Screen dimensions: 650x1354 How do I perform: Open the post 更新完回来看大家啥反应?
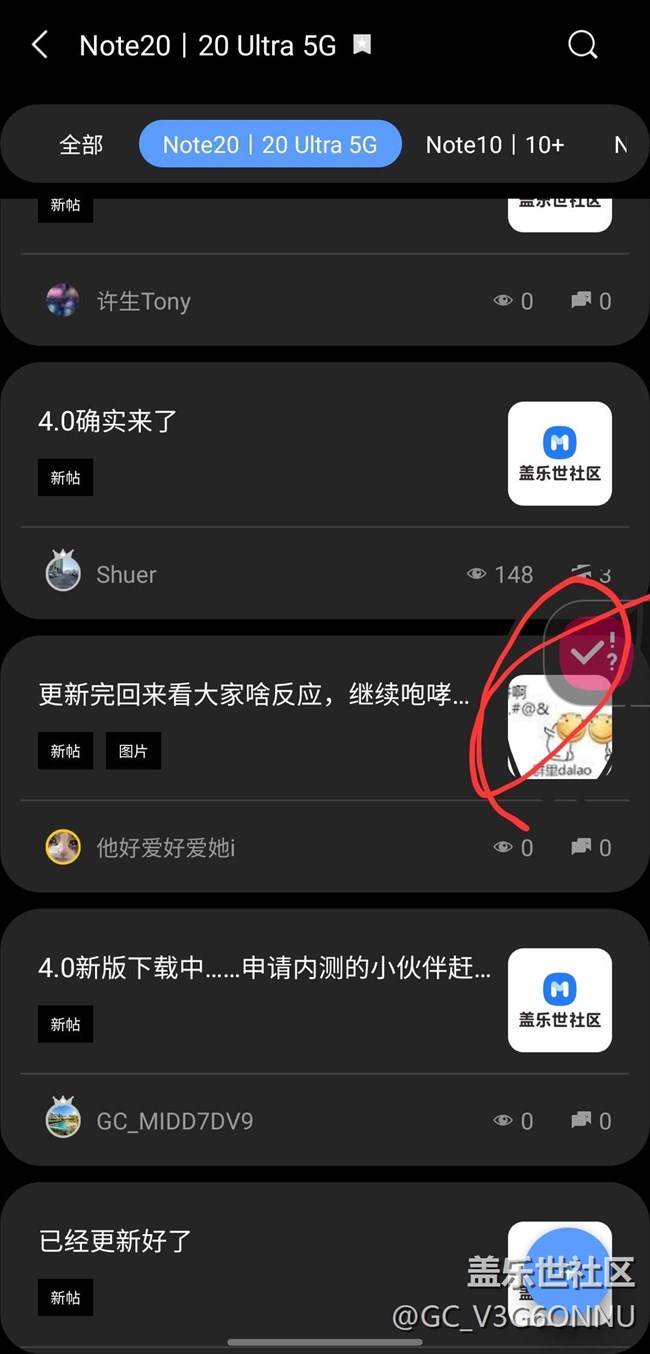tap(253, 694)
